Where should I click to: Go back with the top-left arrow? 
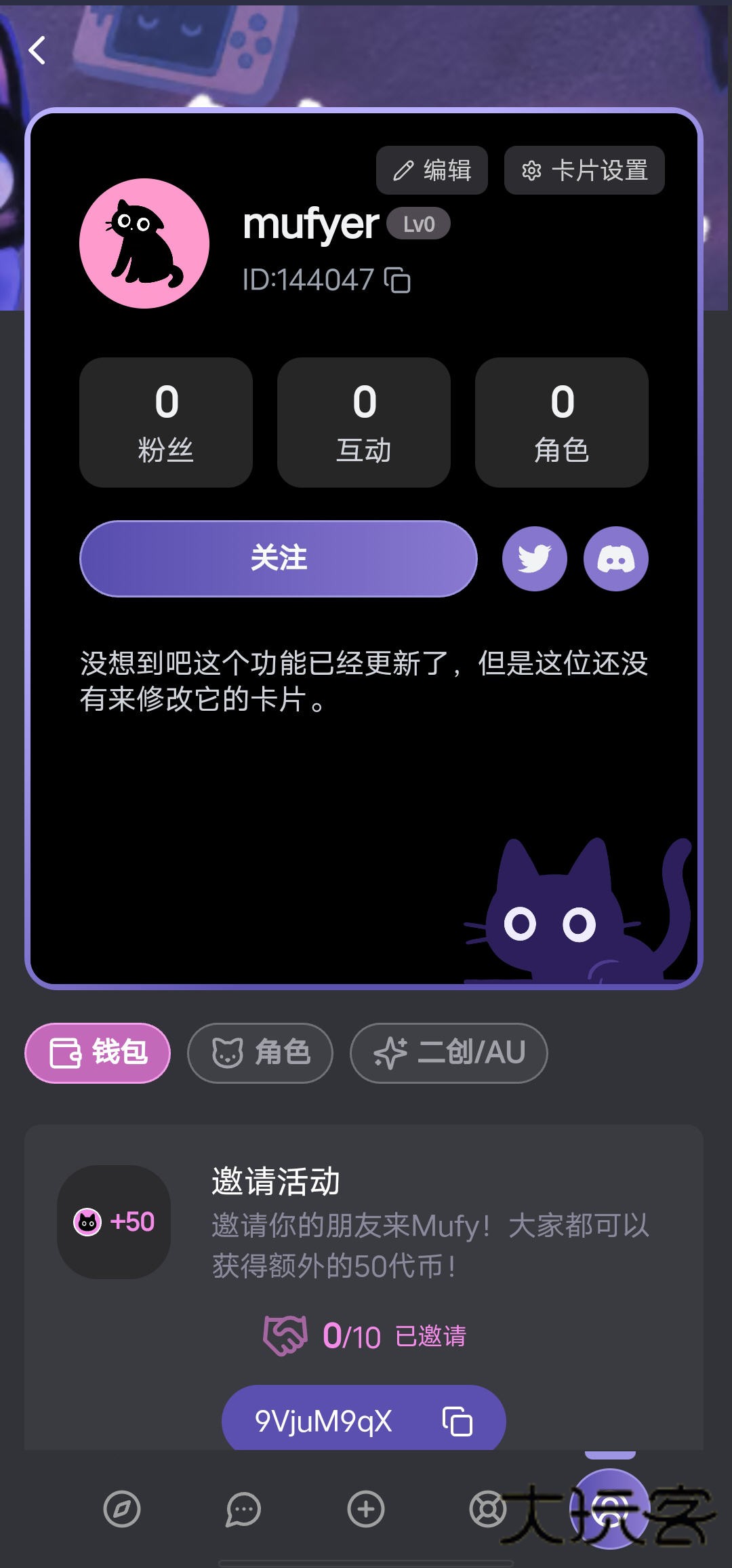(39, 49)
